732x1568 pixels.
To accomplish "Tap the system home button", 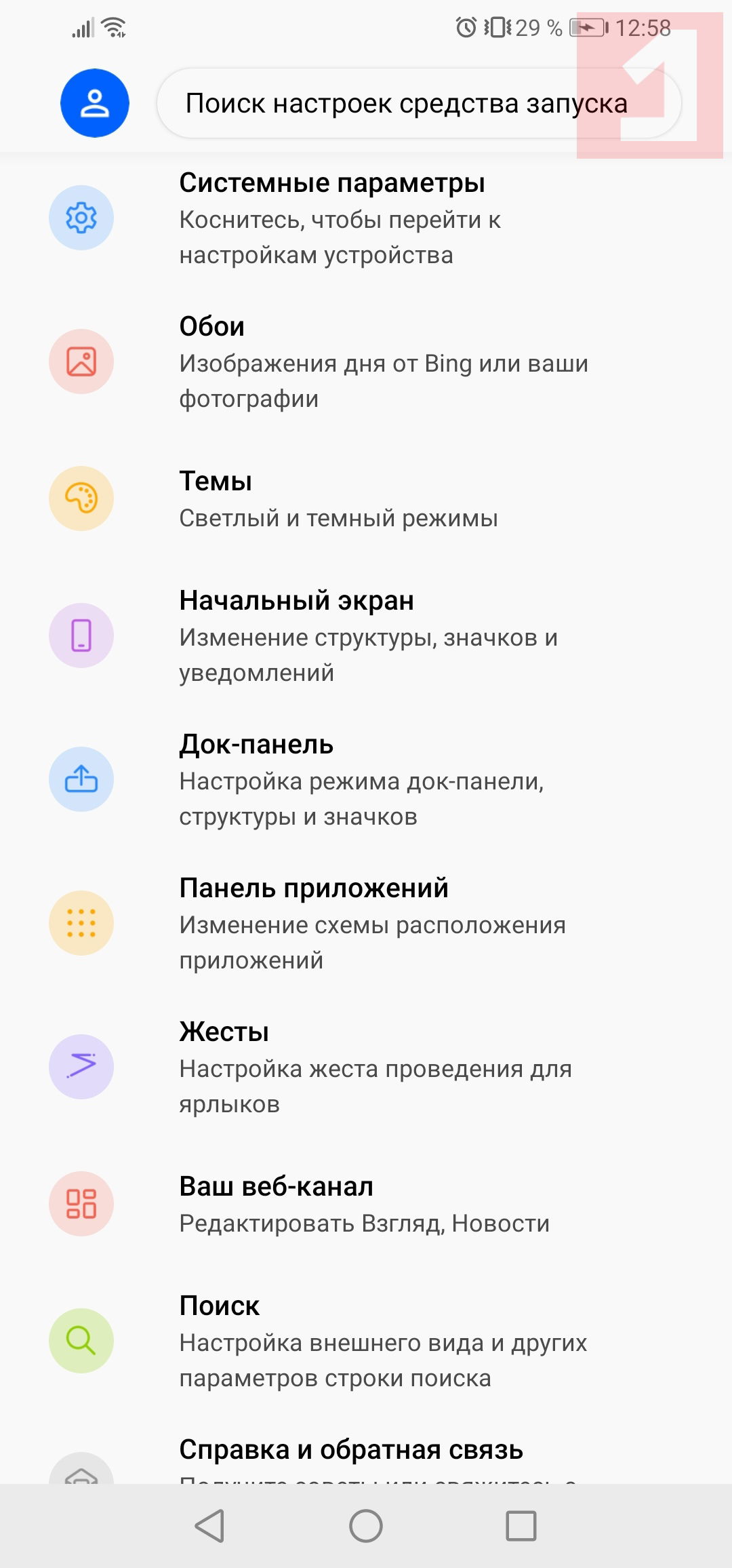I will 366,1526.
